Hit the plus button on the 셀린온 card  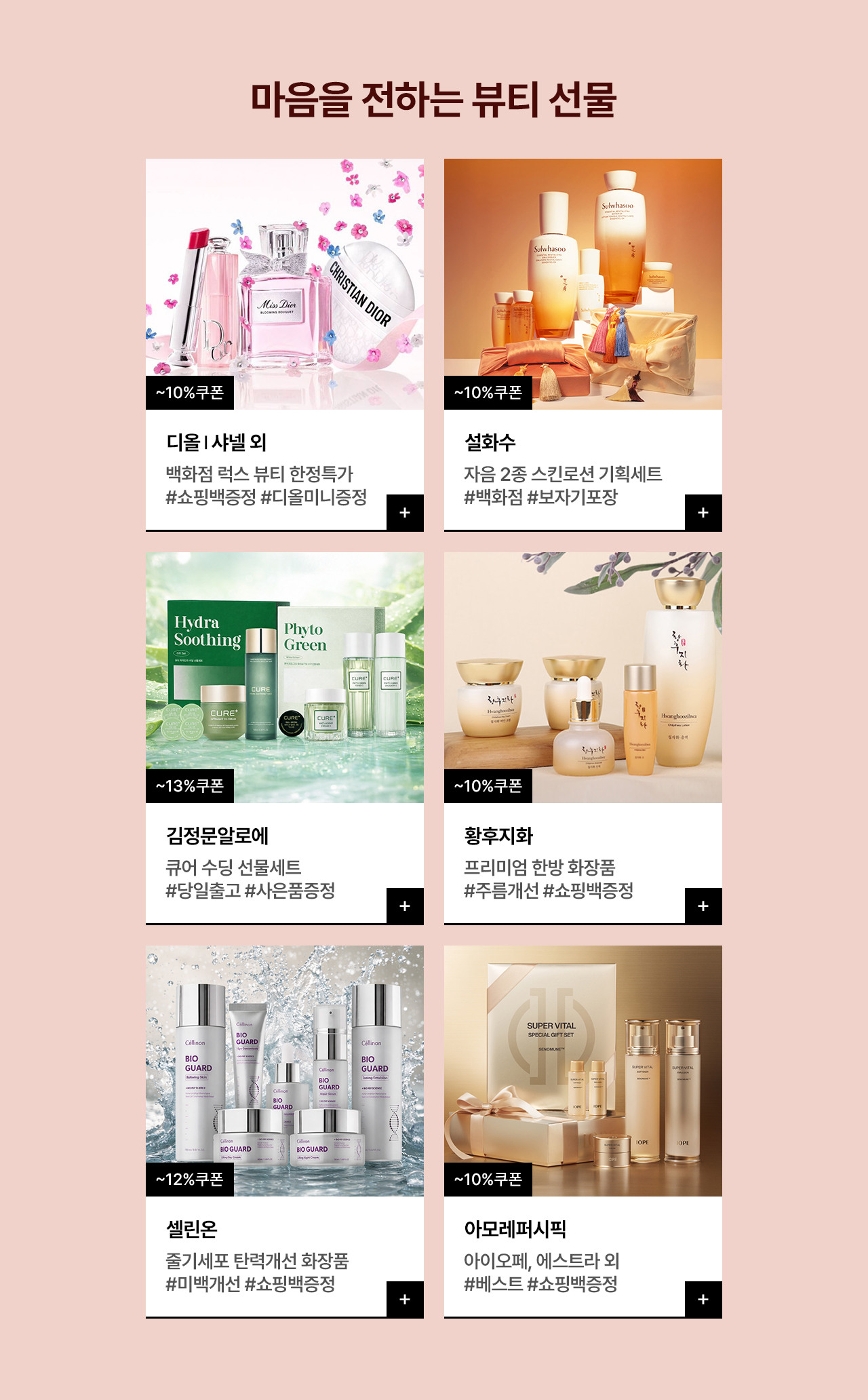tap(405, 1300)
